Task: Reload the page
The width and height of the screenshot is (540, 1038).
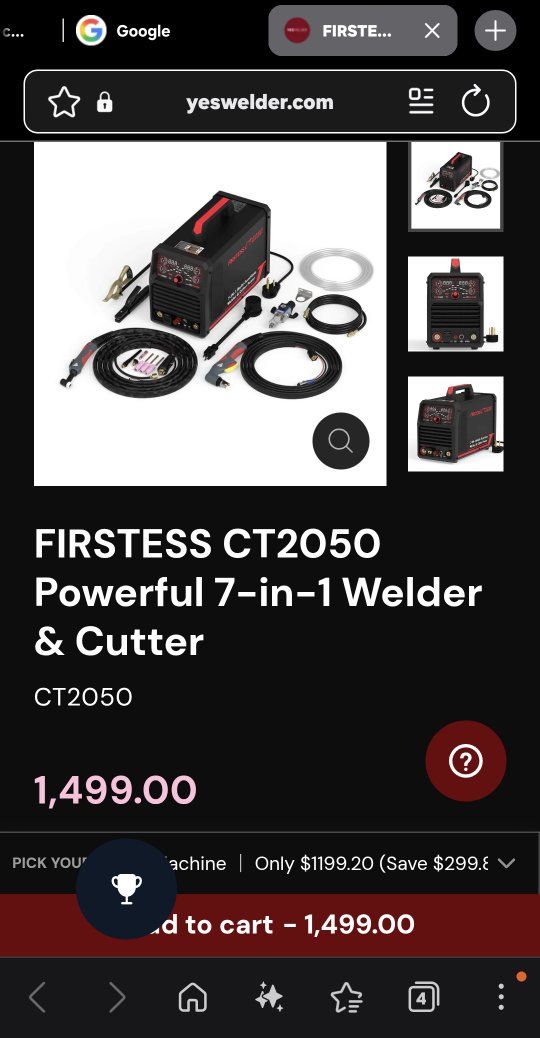Action: click(475, 102)
